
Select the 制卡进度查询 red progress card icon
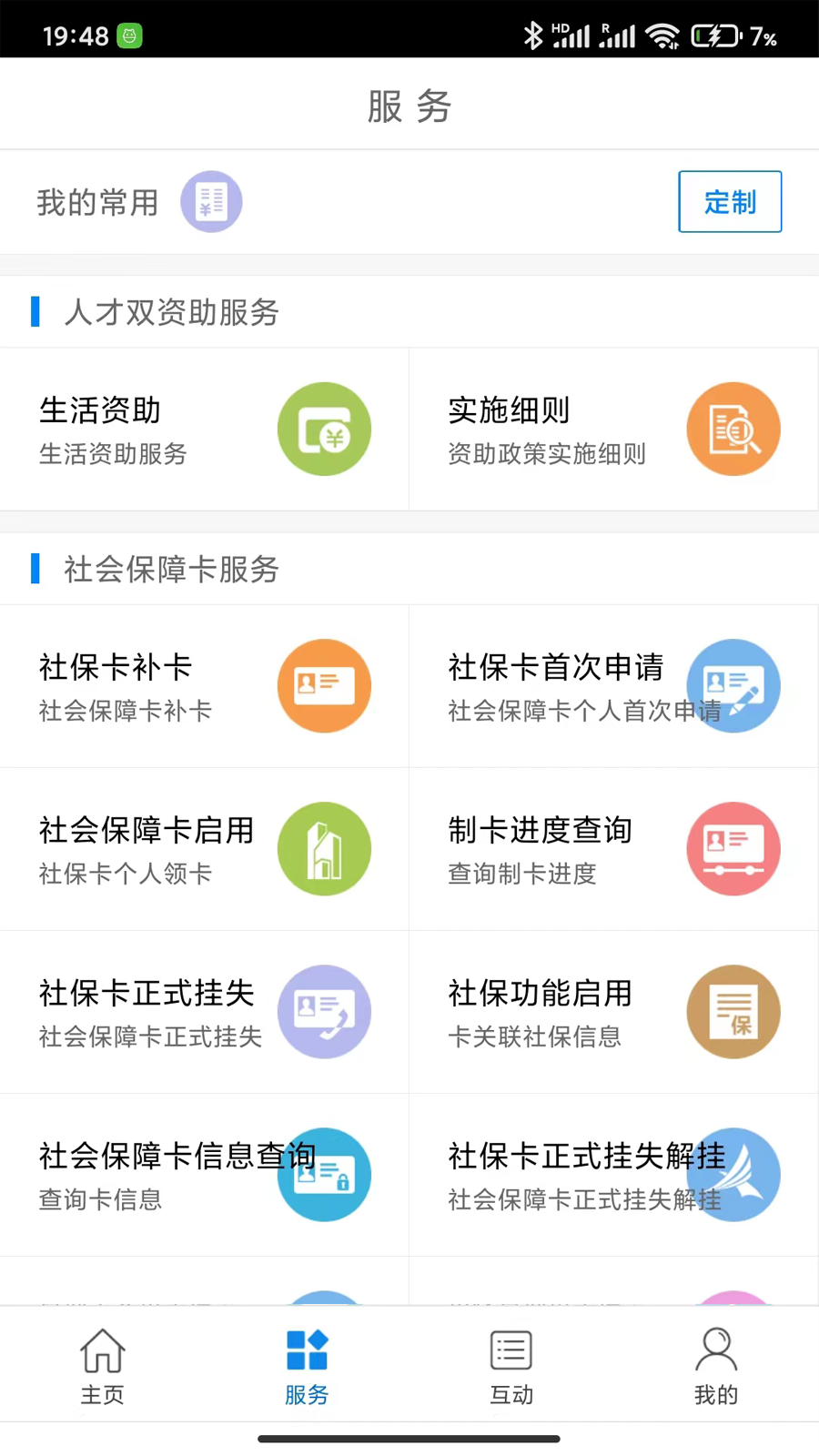(733, 848)
